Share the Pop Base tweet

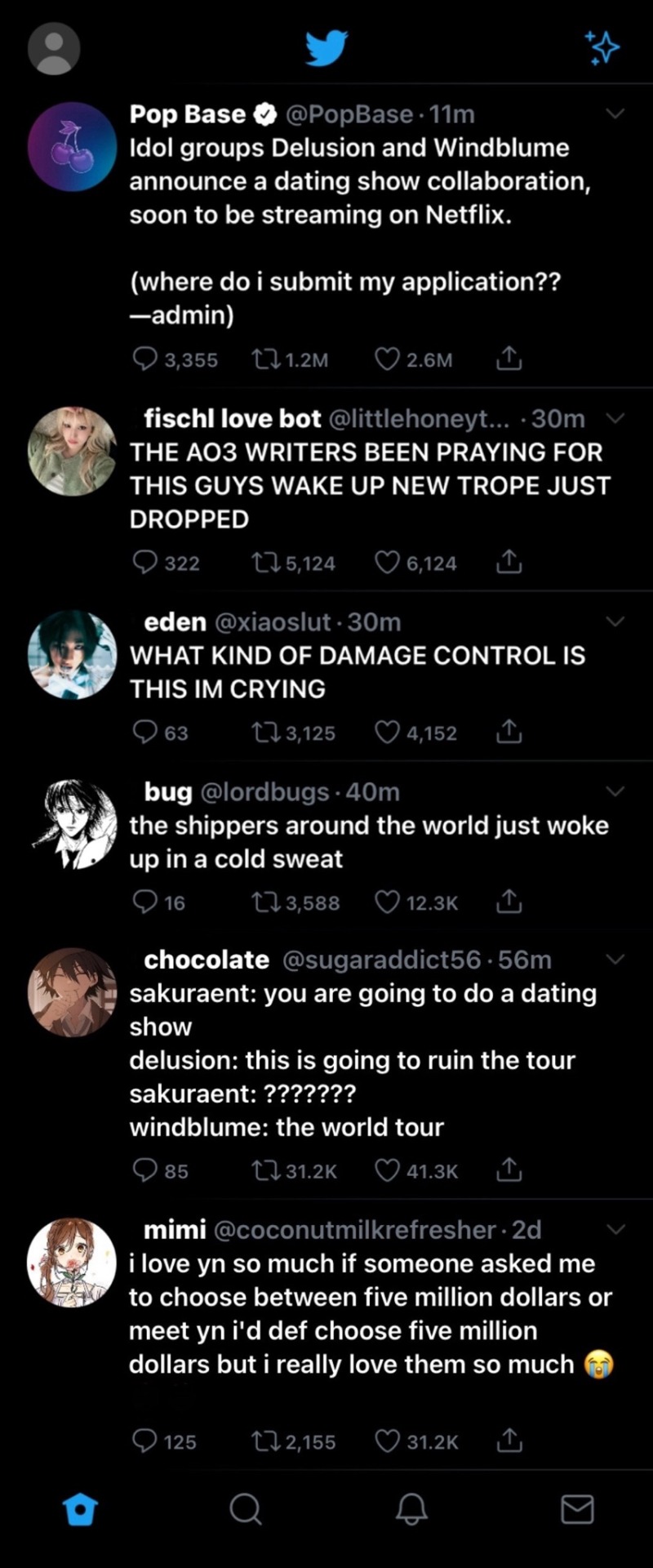coord(509,359)
